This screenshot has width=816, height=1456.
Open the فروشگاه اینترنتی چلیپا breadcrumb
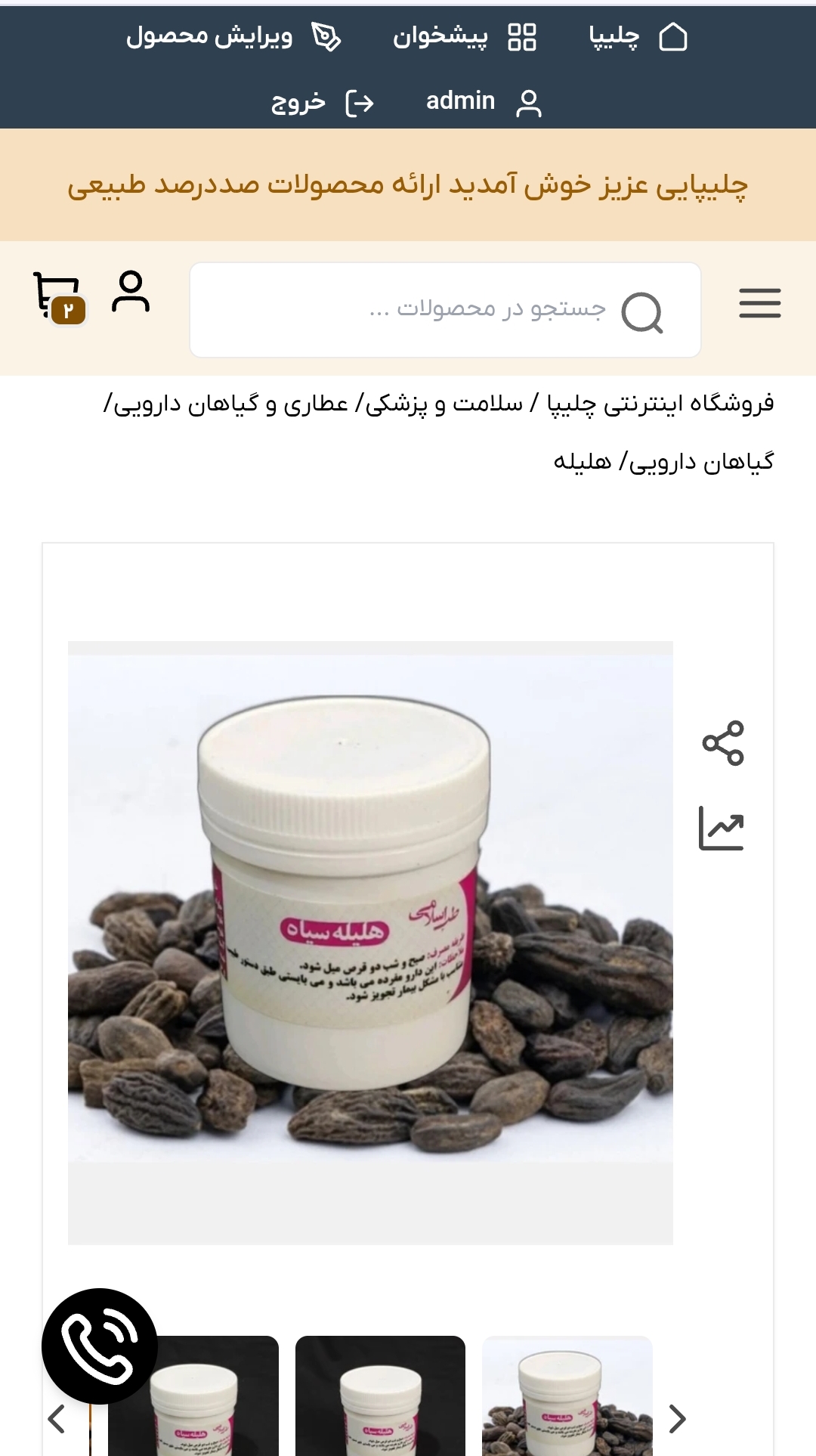click(660, 404)
